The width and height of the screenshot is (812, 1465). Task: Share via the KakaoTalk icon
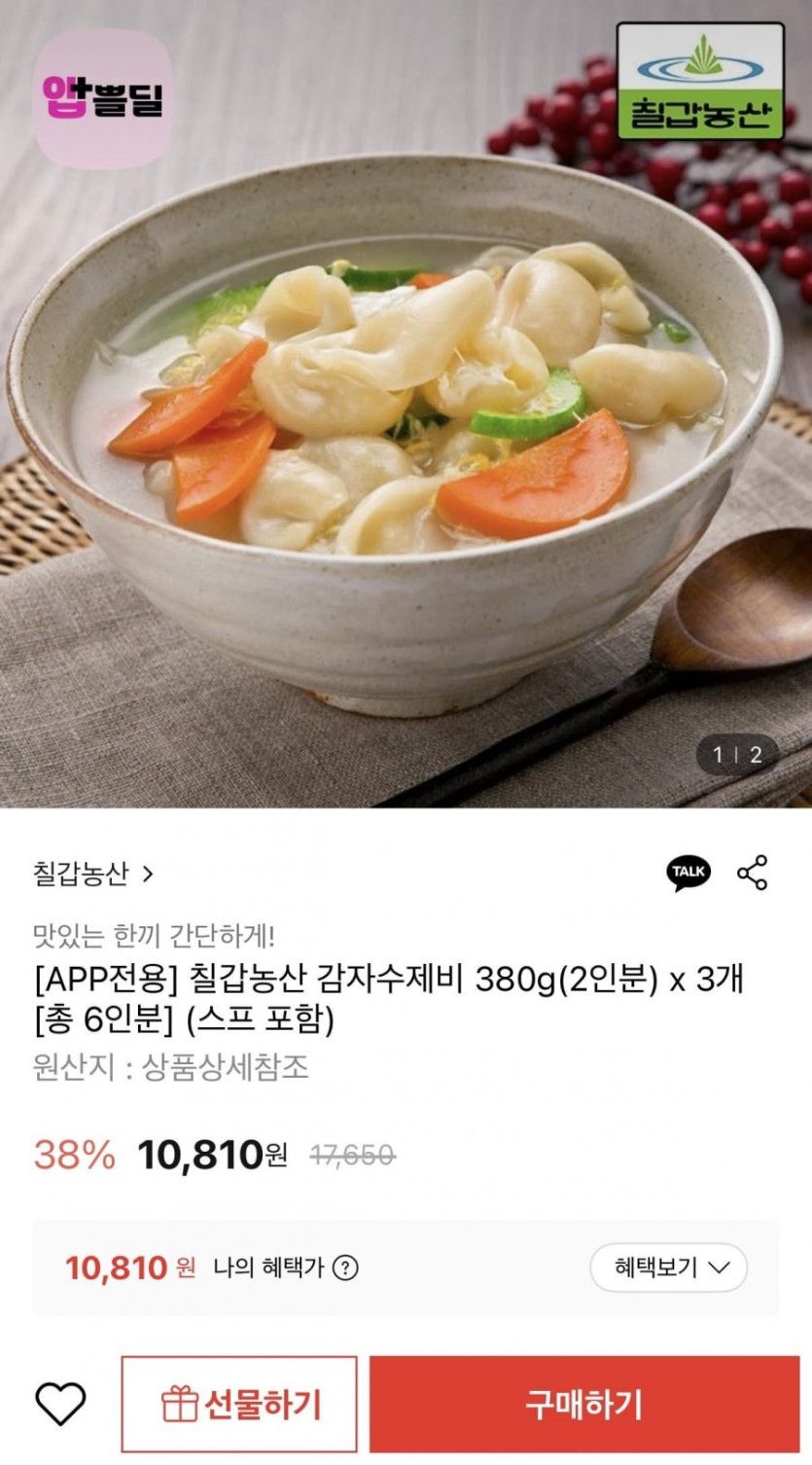[x=688, y=873]
